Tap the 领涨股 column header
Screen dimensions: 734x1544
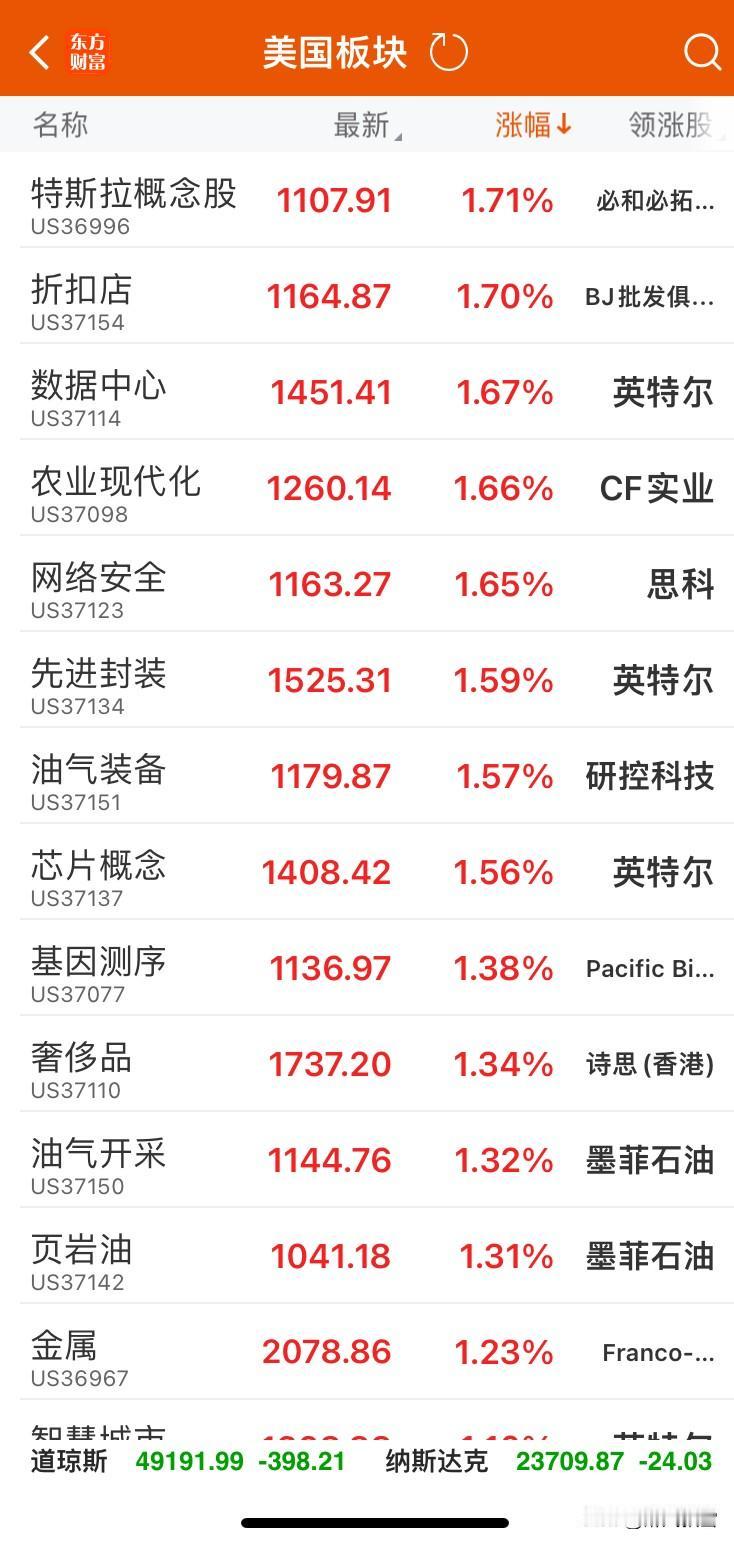668,125
